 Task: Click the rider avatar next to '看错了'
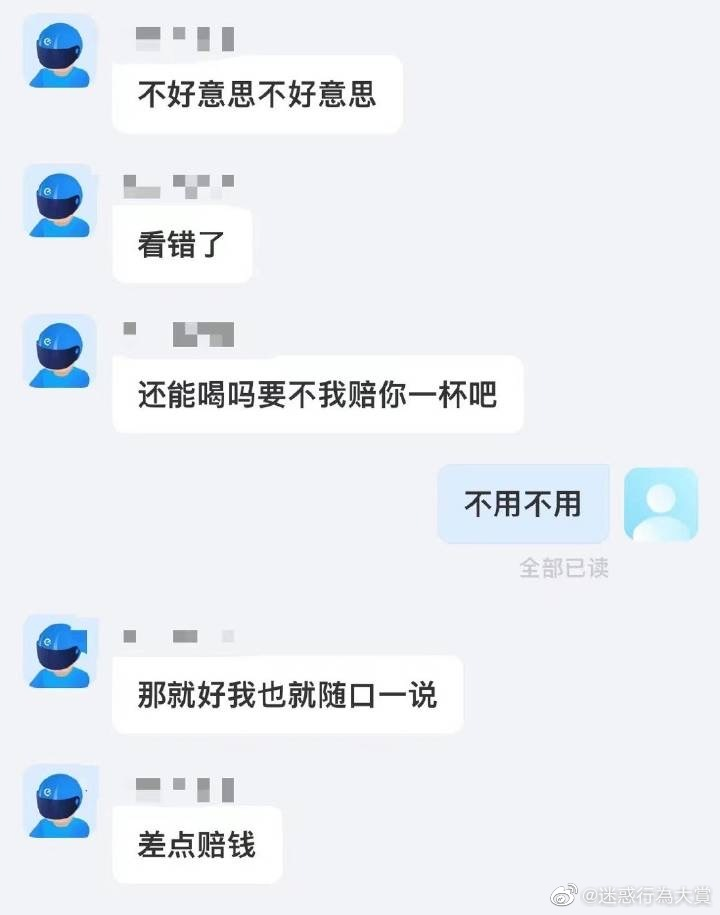pyautogui.click(x=58, y=200)
